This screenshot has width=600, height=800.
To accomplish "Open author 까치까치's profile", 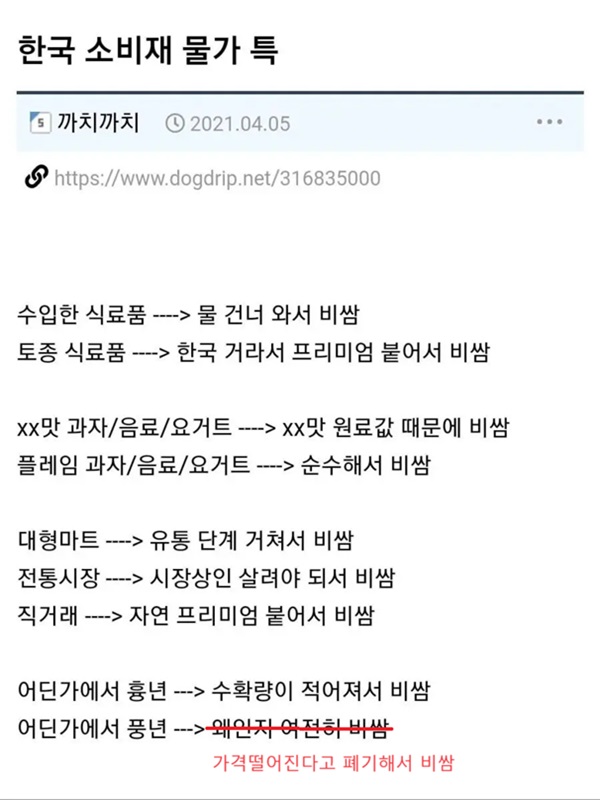I will pyautogui.click(x=97, y=123).
